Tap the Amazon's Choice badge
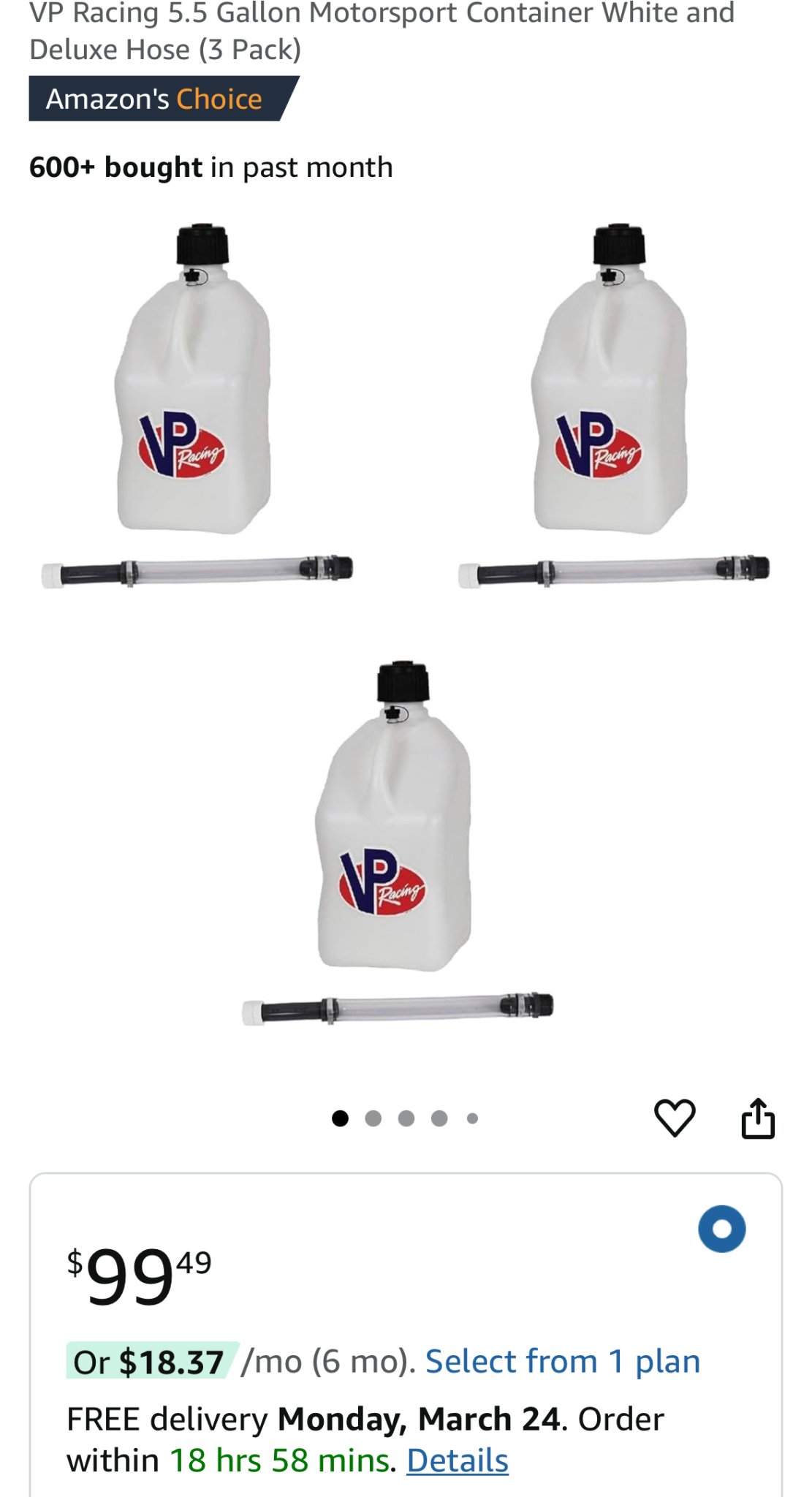The width and height of the screenshot is (812, 1497). pos(155,99)
